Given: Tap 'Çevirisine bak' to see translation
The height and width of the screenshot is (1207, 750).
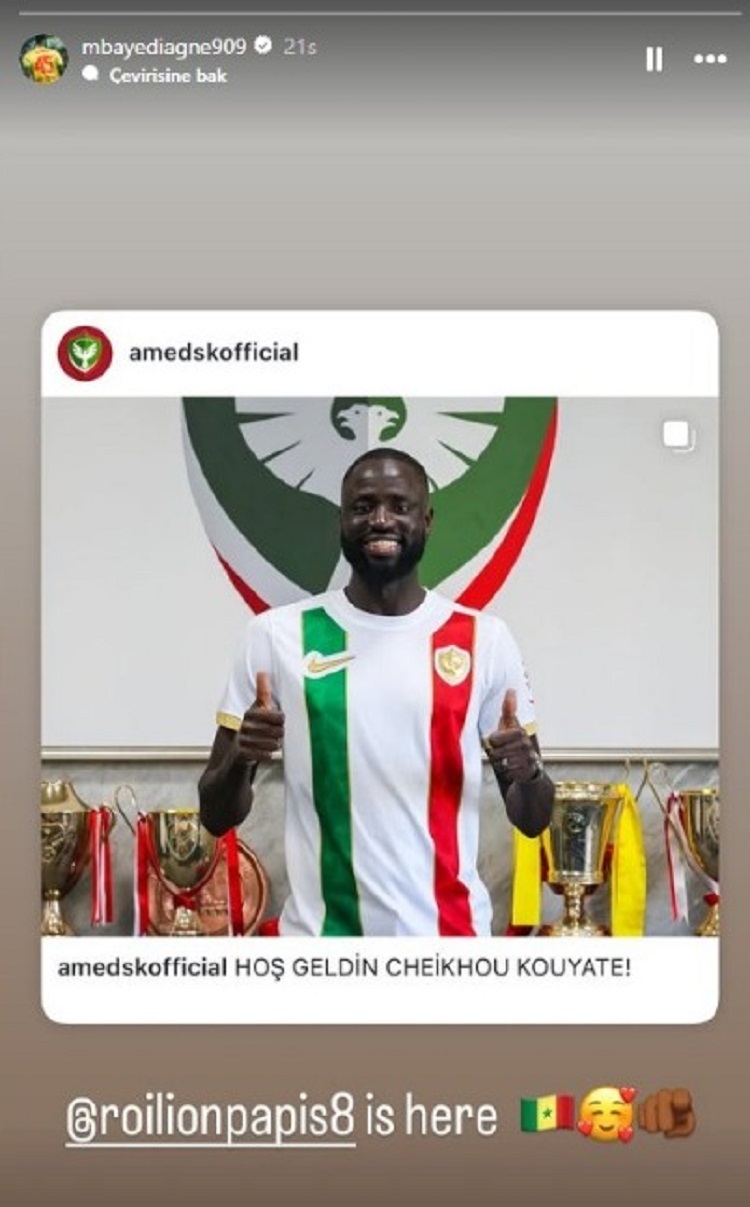Looking at the screenshot, I should pos(167,75).
